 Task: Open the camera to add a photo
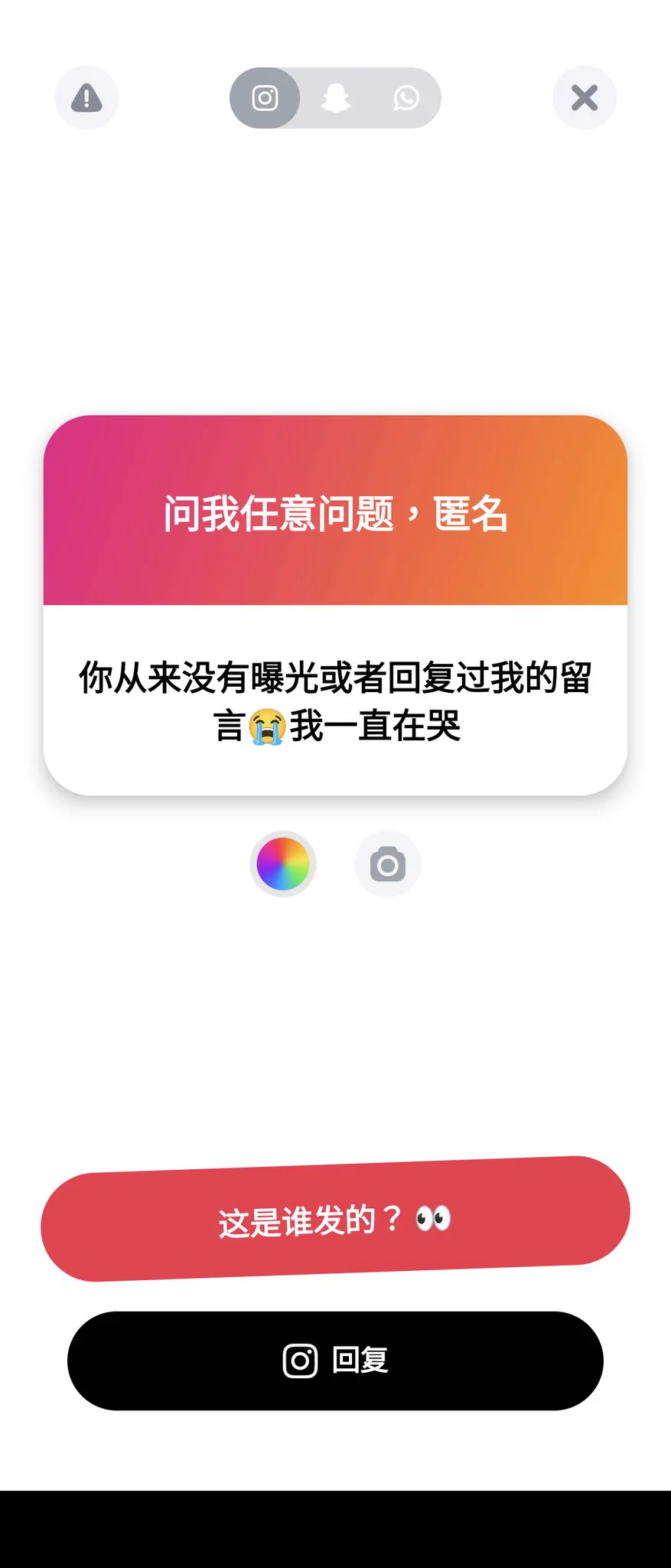(388, 864)
